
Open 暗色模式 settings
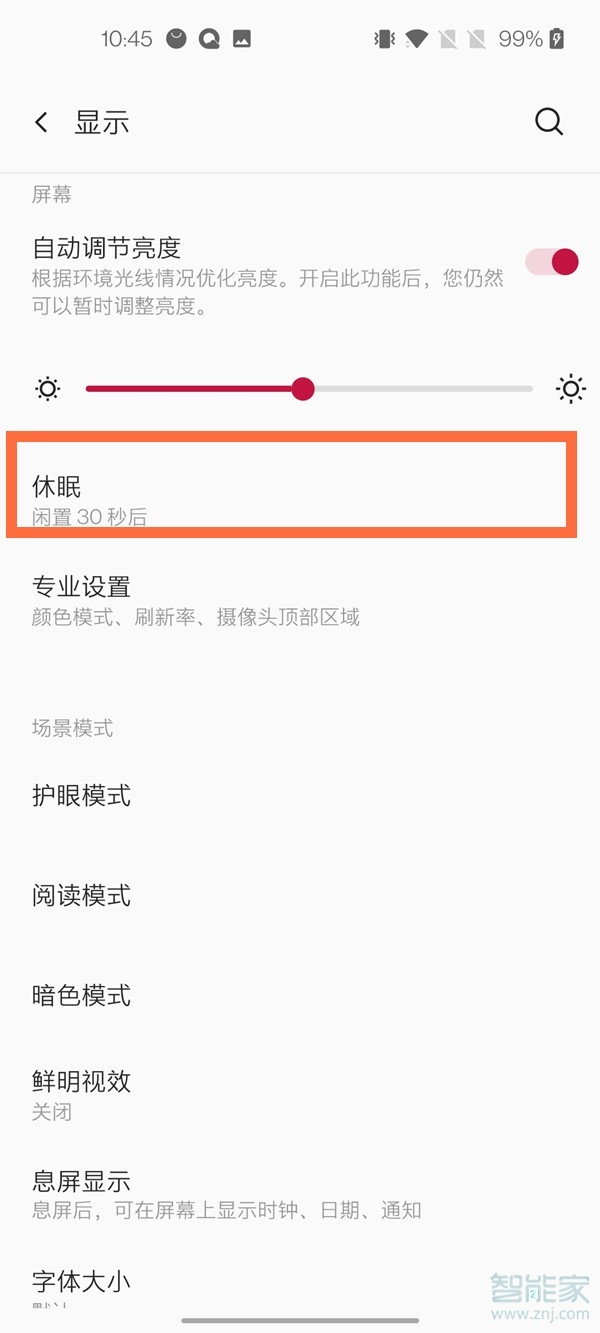300,996
